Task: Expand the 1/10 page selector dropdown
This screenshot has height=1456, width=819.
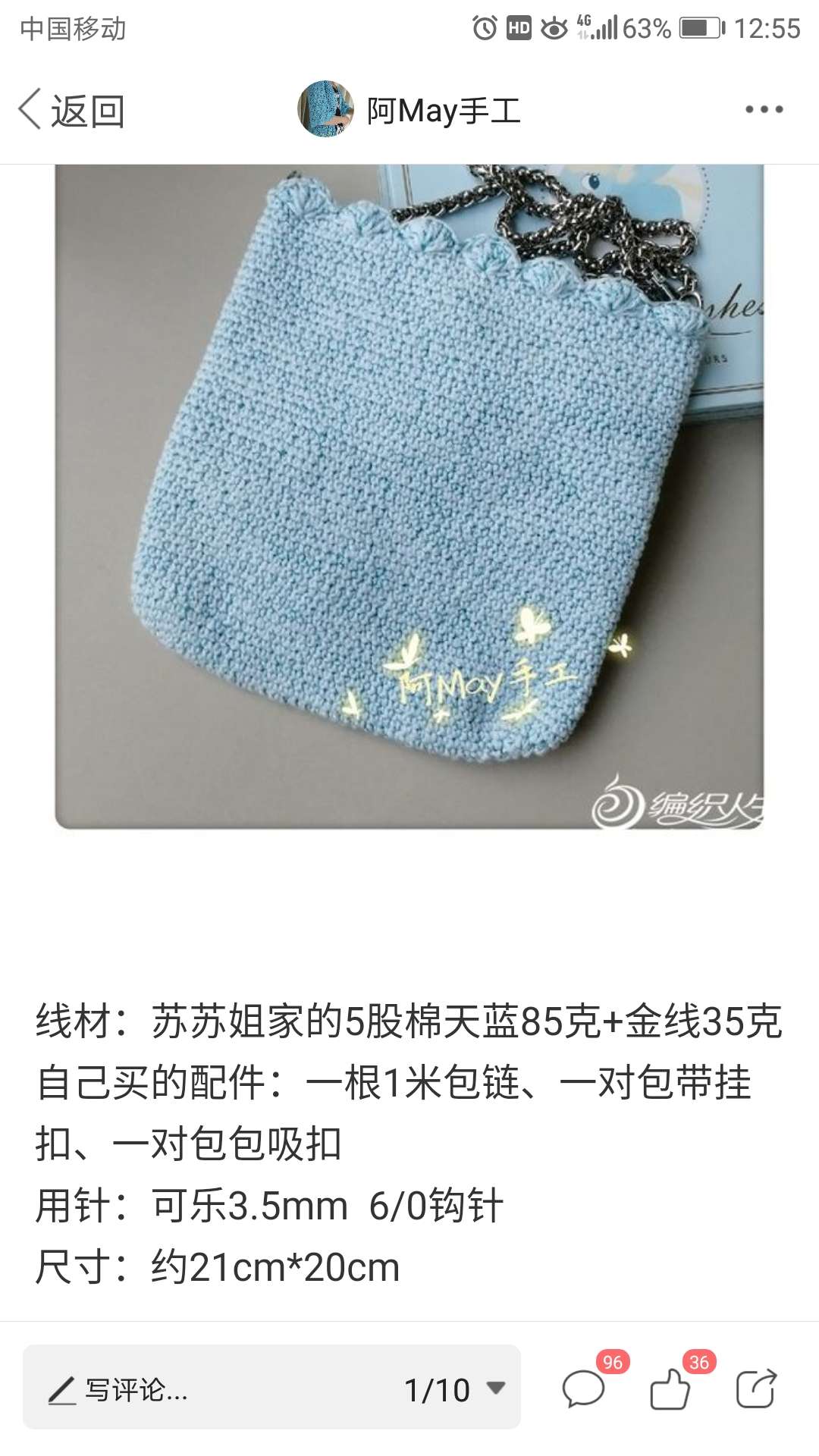Action: pos(455,1390)
